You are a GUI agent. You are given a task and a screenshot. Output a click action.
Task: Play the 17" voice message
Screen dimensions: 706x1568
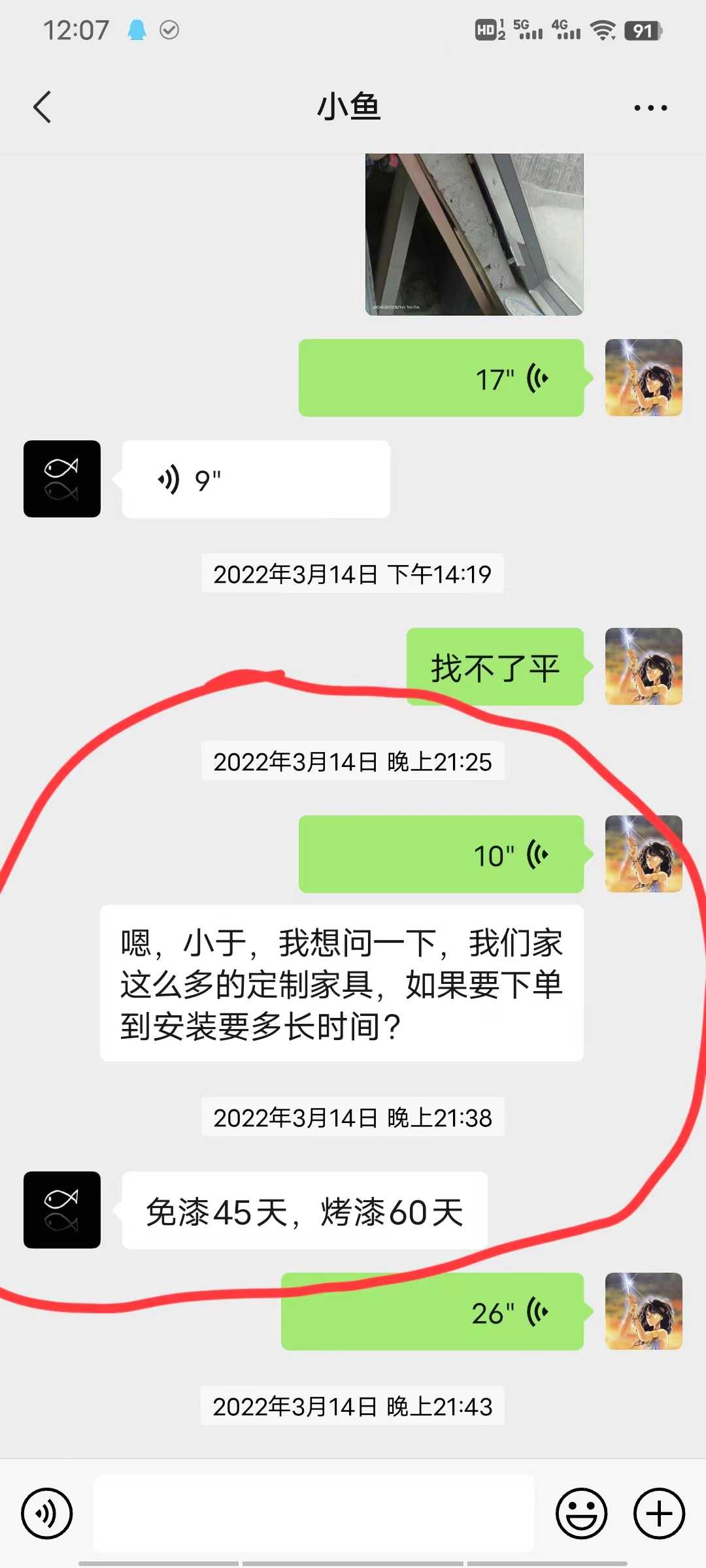click(441, 378)
